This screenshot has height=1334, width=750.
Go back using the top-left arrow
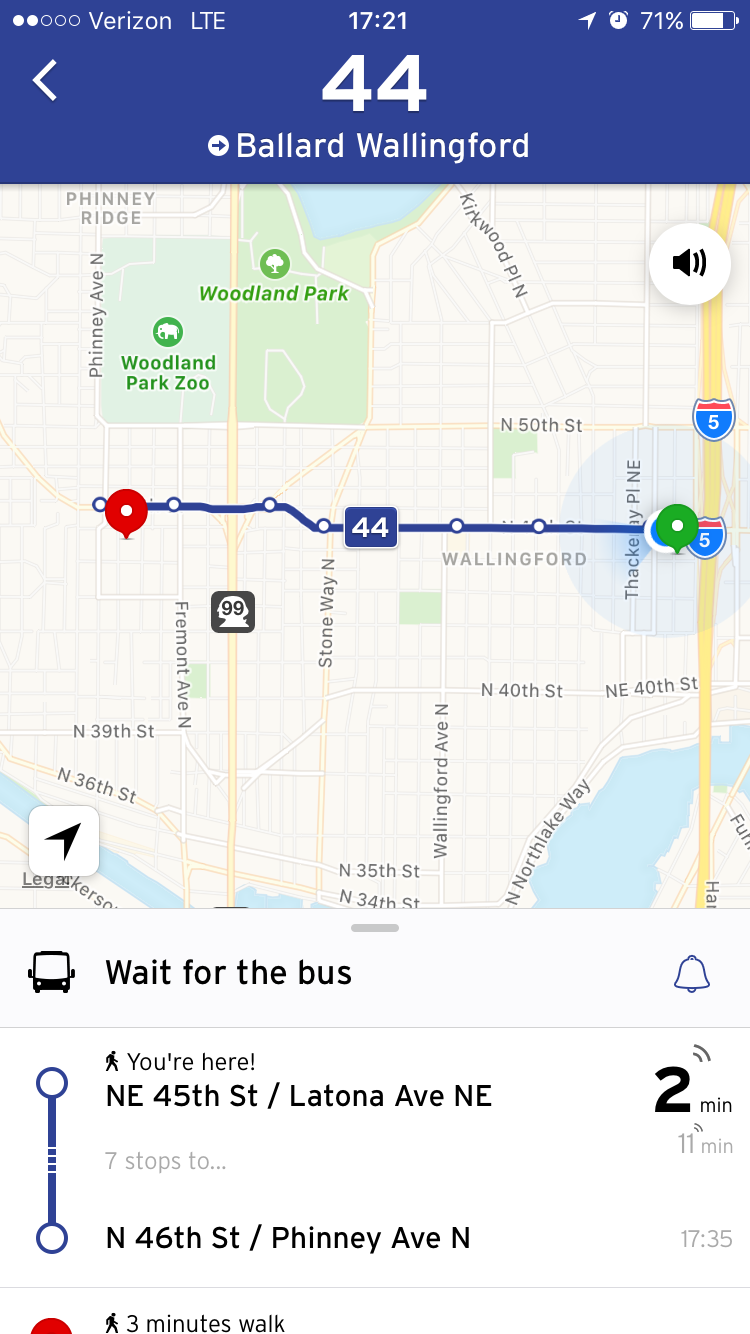(x=45, y=81)
